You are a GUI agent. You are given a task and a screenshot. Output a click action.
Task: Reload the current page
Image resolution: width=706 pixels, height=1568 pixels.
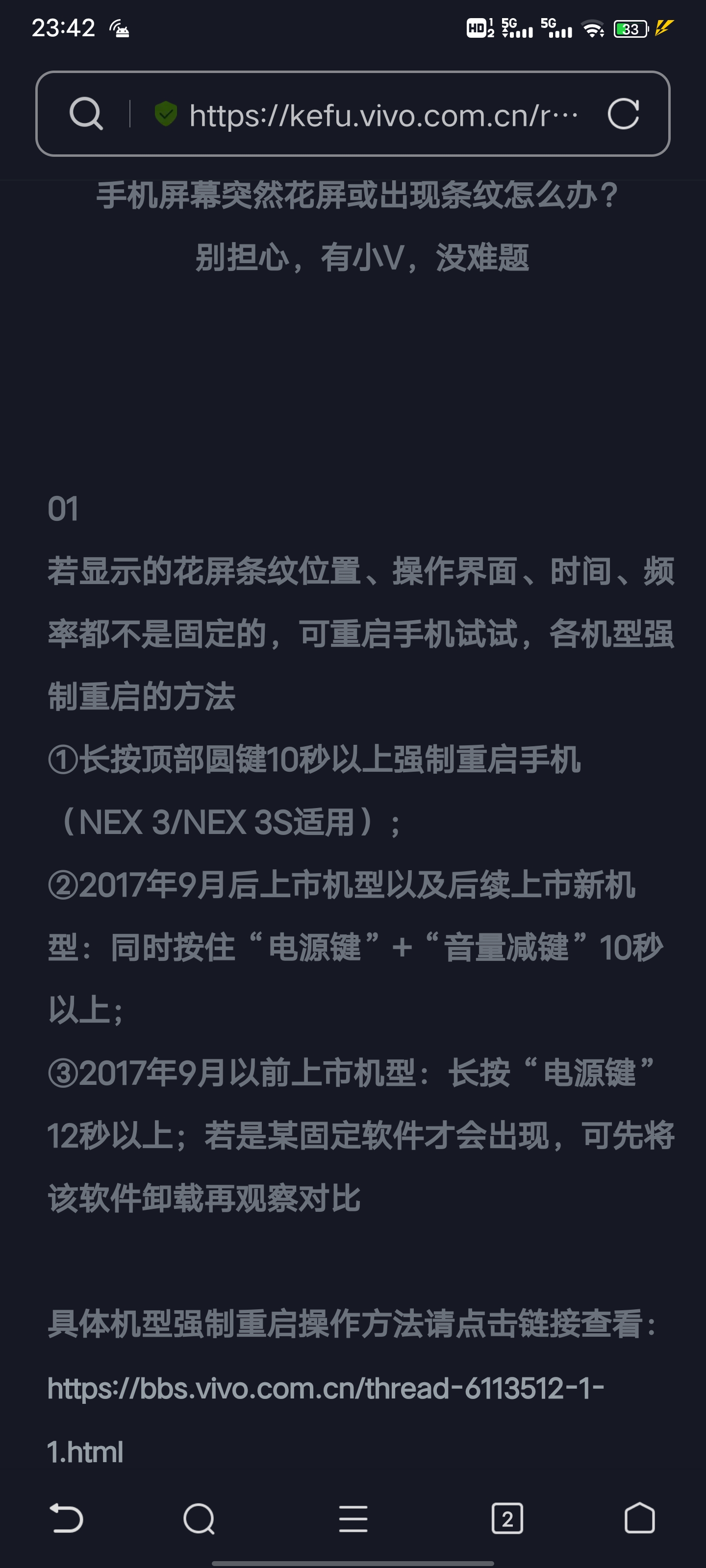[623, 114]
